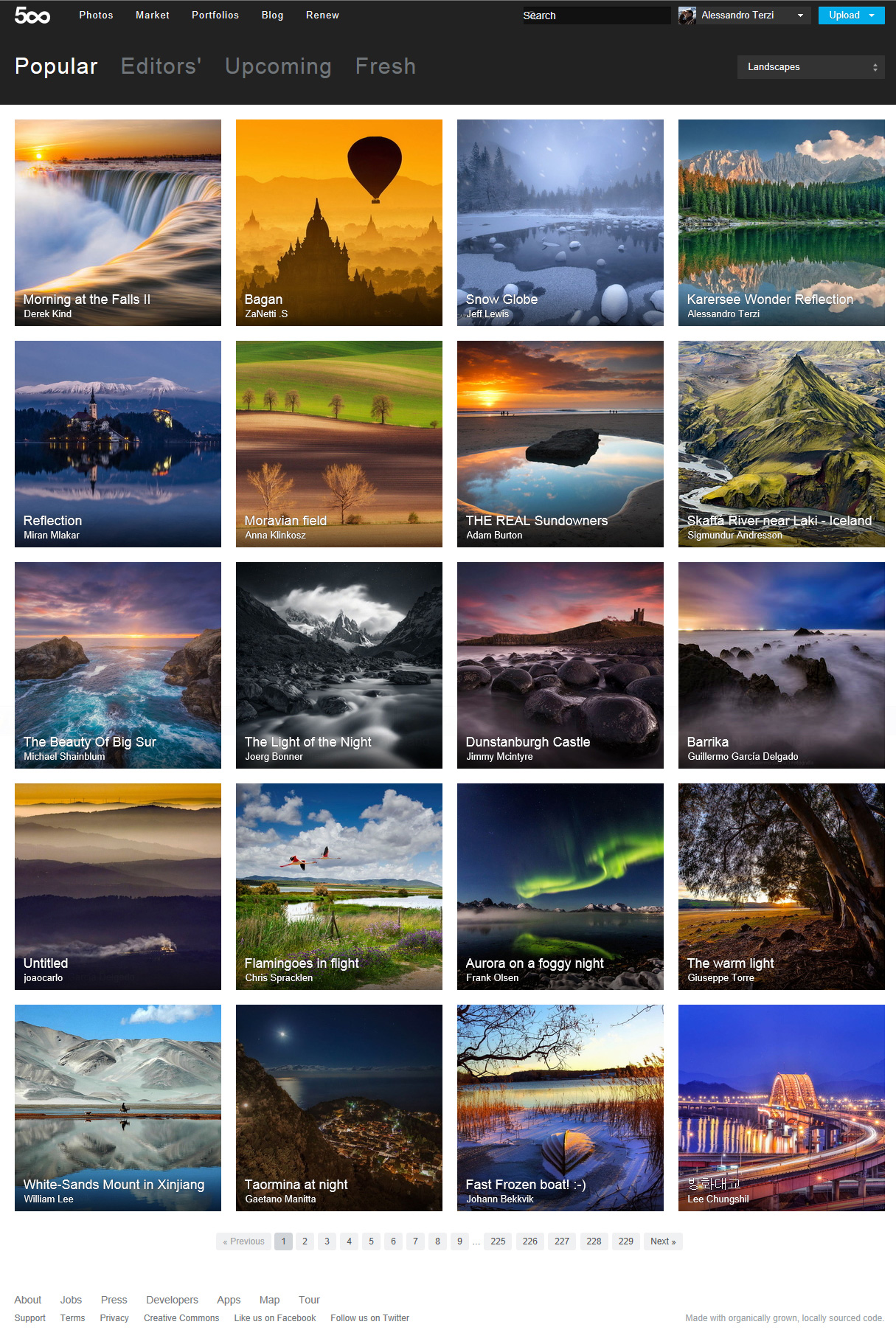Image resolution: width=896 pixels, height=1330 pixels.
Task: Open The Light of the Night photo
Action: click(x=339, y=665)
